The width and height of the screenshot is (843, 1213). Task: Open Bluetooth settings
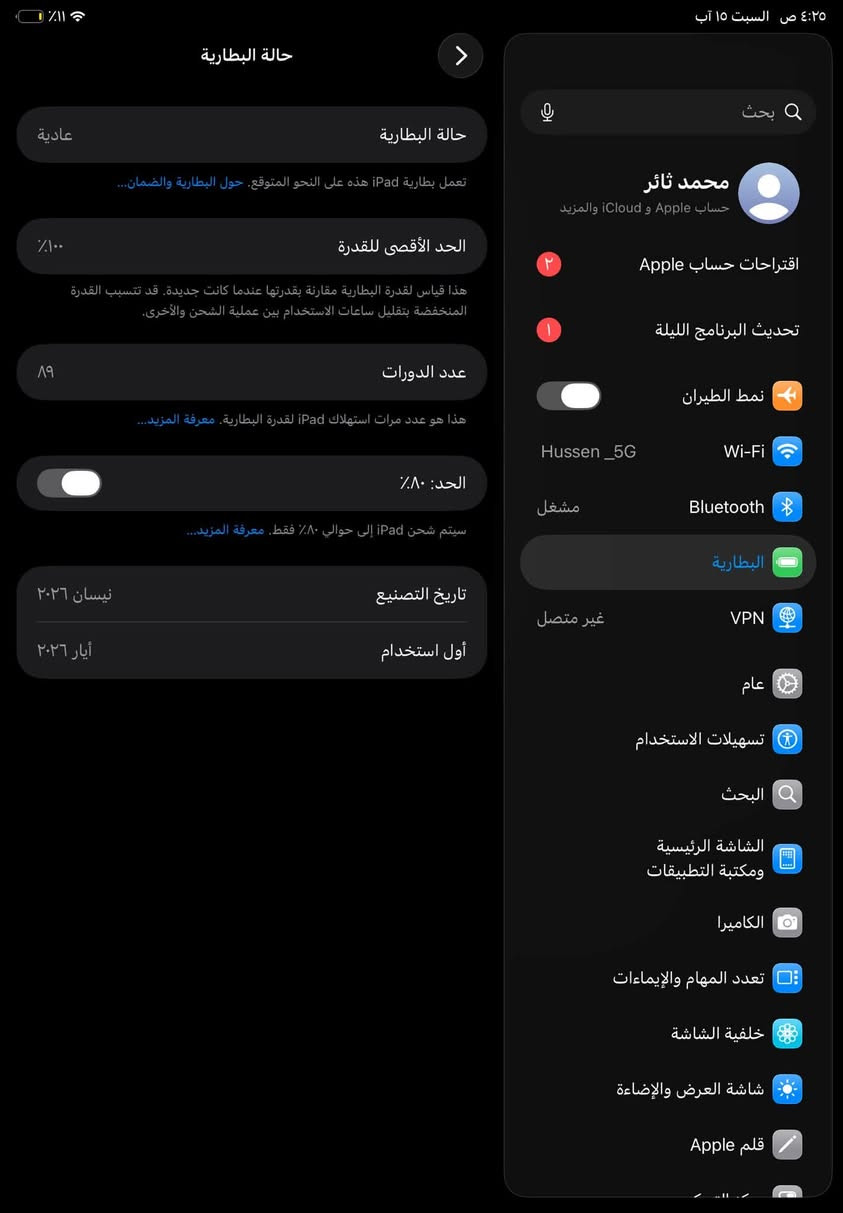(x=668, y=507)
